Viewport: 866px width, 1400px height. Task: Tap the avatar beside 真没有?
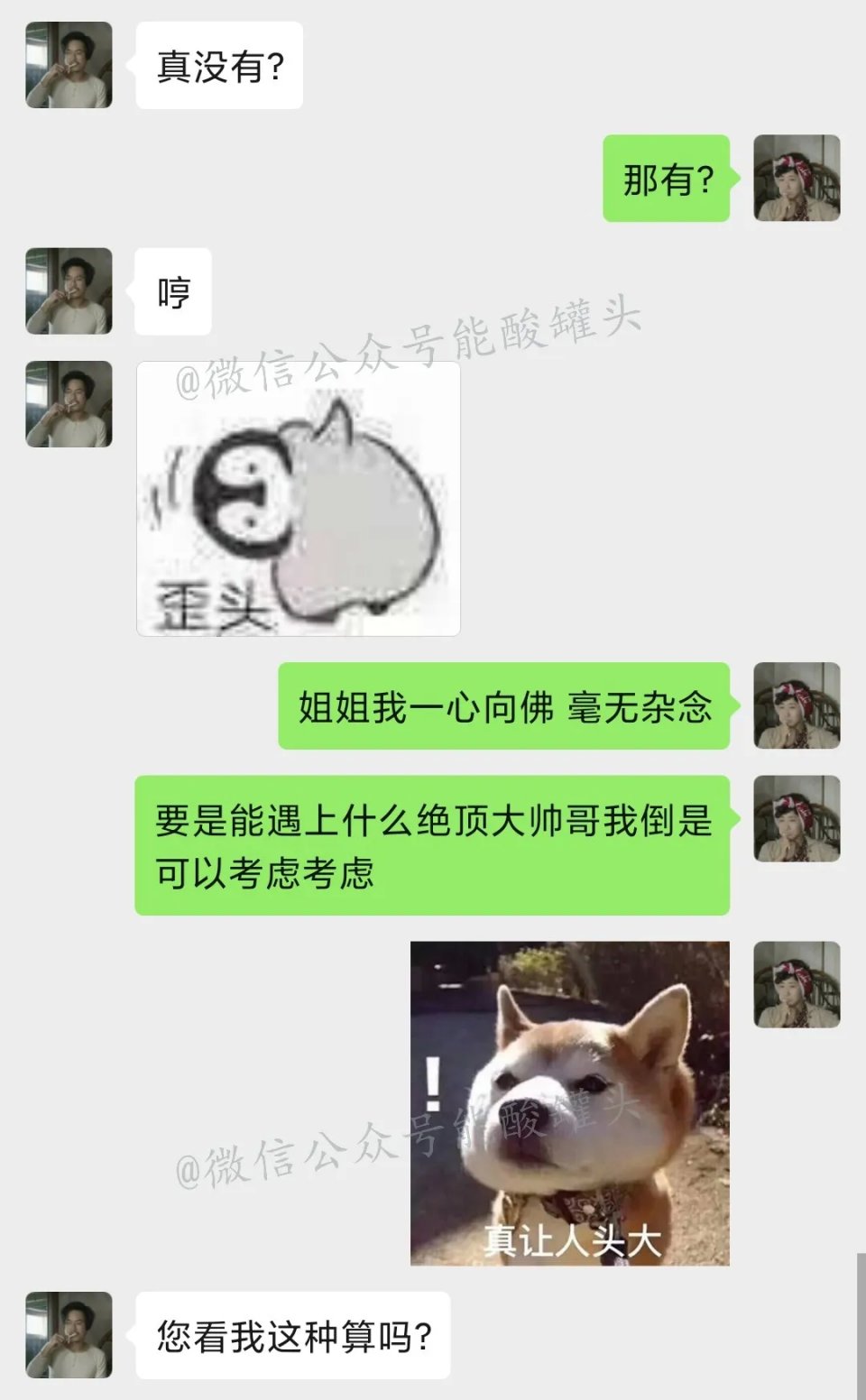69,66
